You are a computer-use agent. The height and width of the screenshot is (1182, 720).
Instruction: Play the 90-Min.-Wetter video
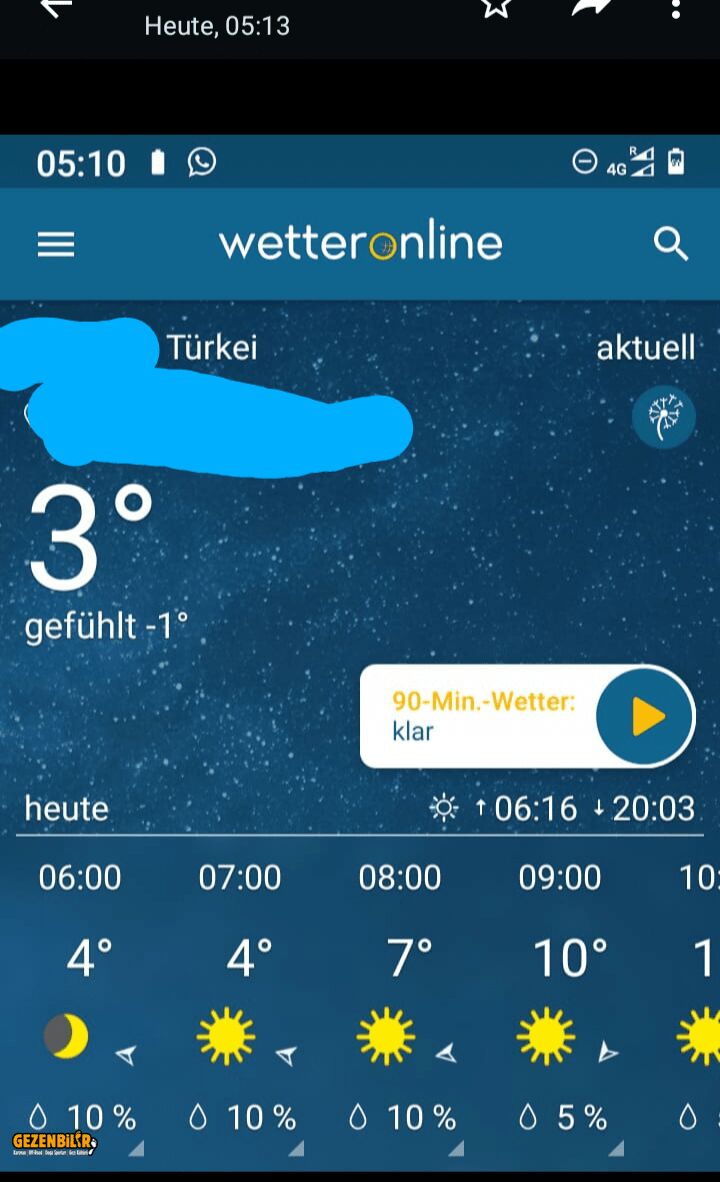pyautogui.click(x=648, y=716)
